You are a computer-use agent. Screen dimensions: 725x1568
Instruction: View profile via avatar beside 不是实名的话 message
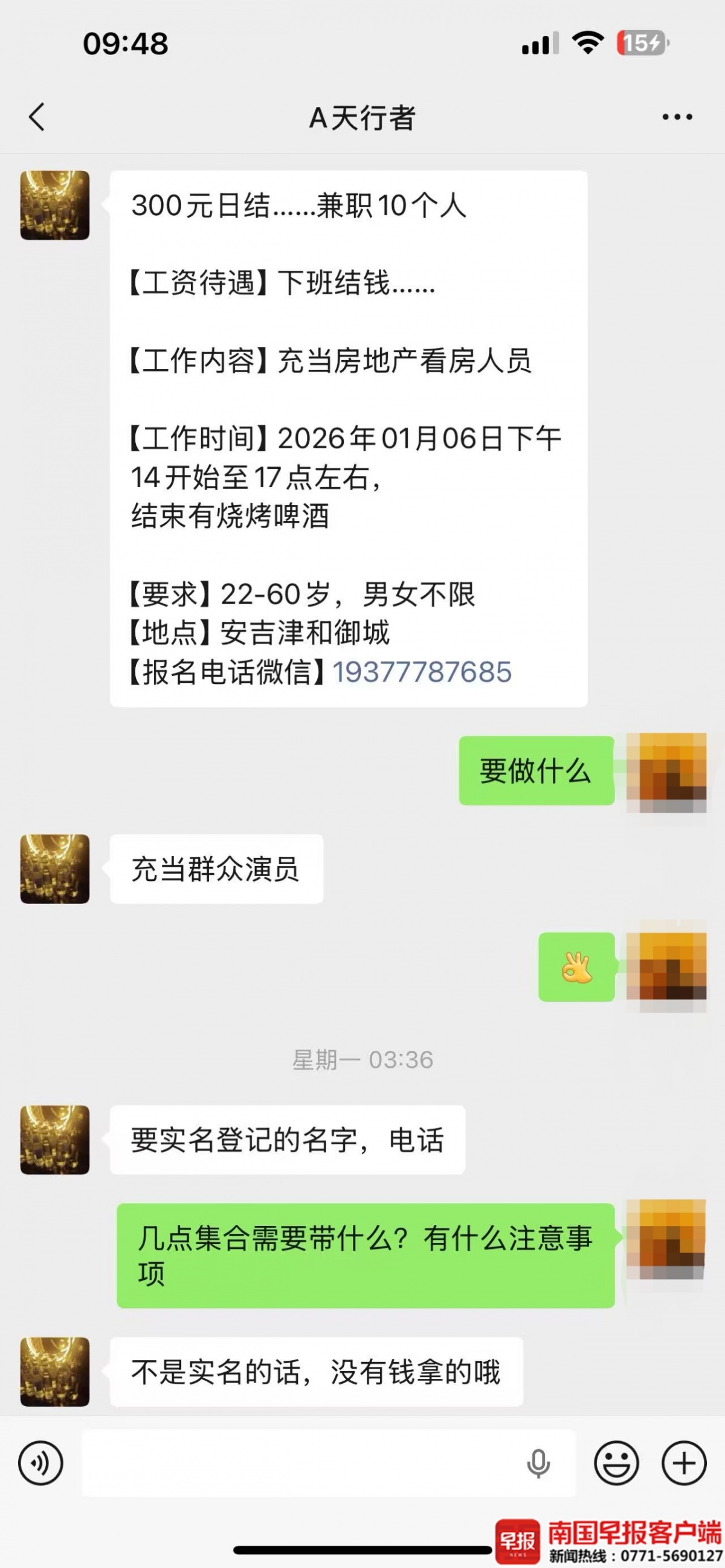[55, 1372]
